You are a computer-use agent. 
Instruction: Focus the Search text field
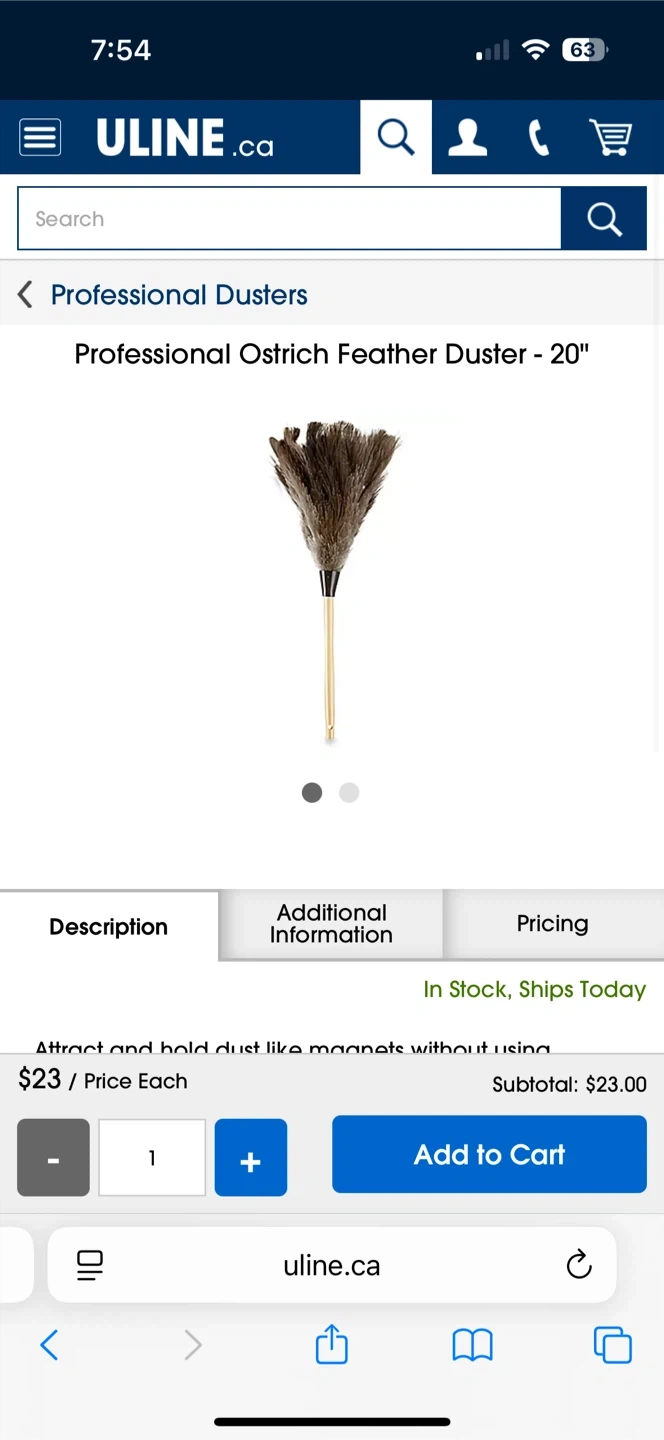pos(289,219)
